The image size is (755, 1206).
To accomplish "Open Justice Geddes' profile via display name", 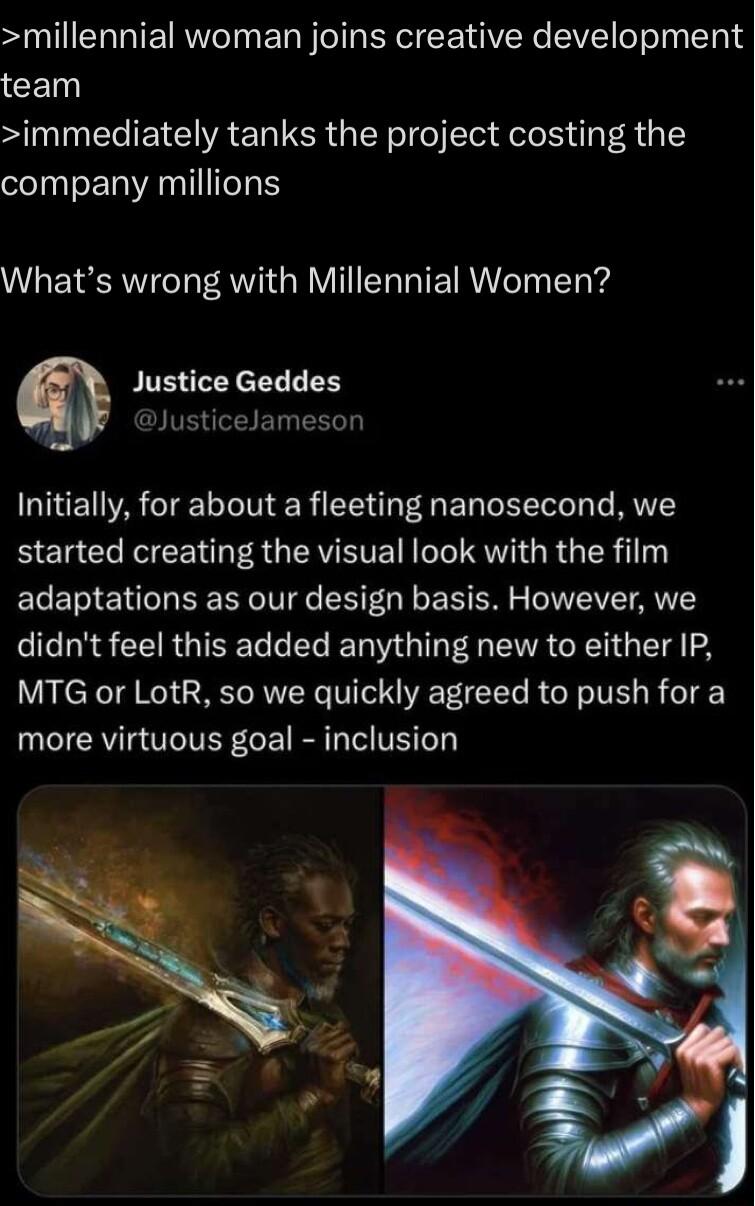I will (x=238, y=382).
